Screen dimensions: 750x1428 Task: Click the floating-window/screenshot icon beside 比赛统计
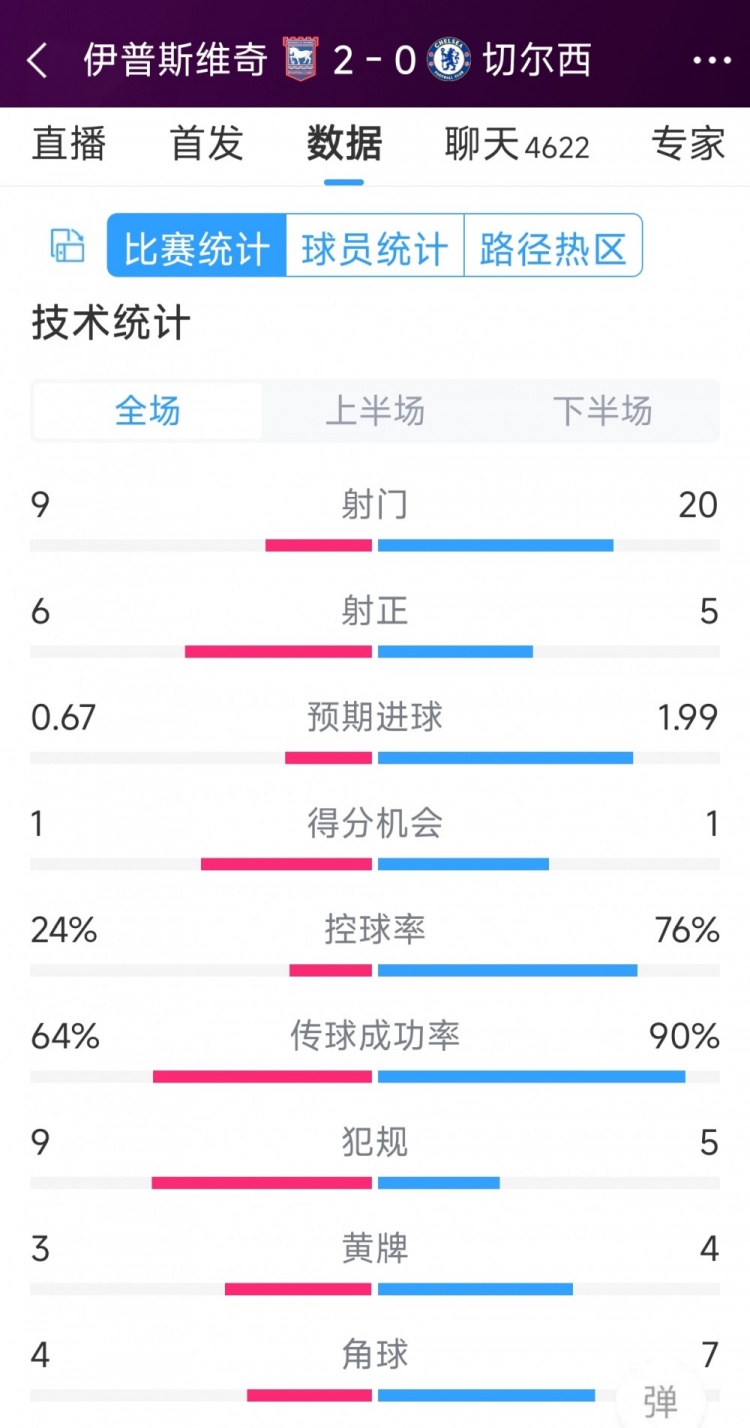(66, 246)
